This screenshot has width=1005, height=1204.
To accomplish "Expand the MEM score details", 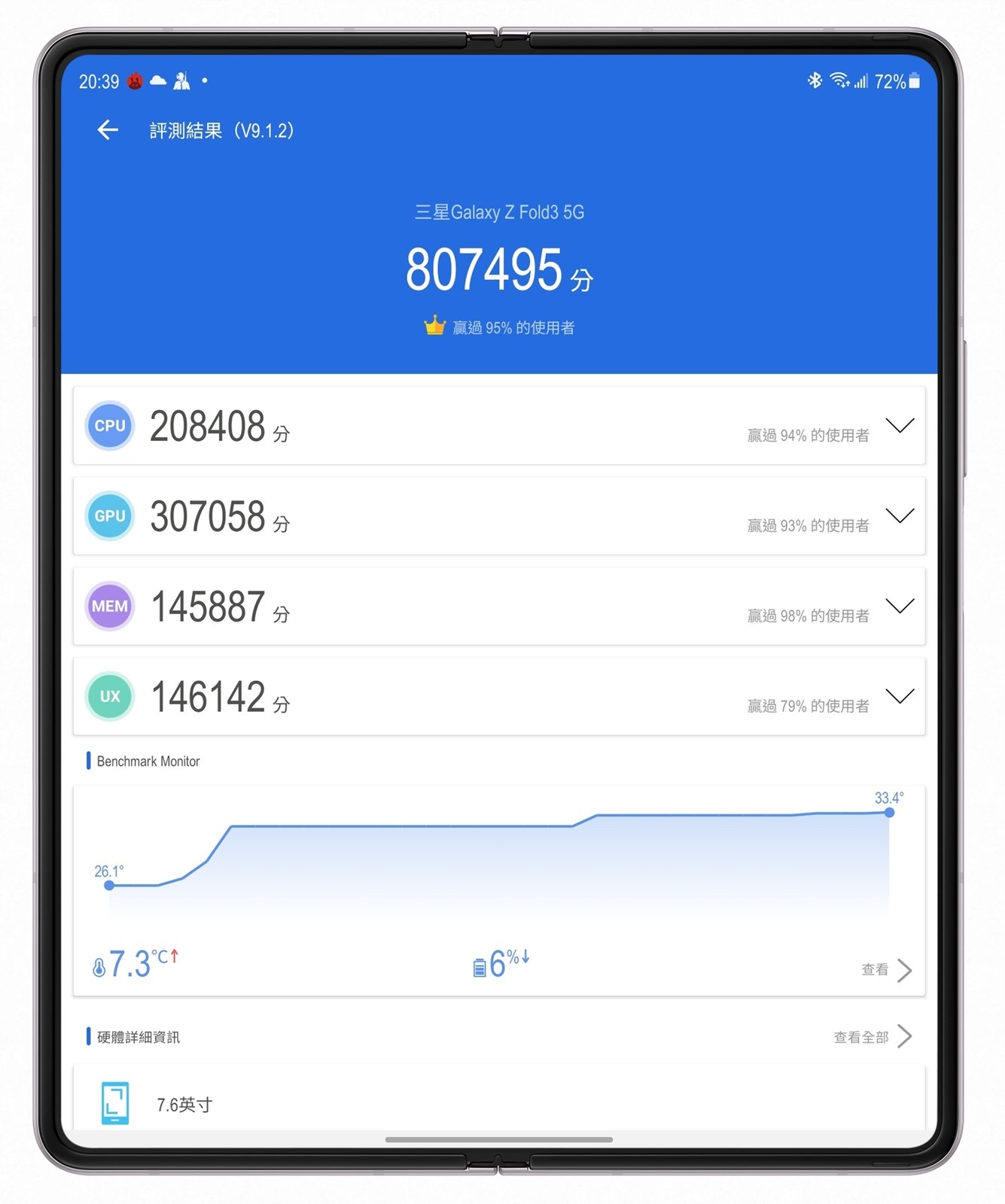I will pyautogui.click(x=900, y=606).
